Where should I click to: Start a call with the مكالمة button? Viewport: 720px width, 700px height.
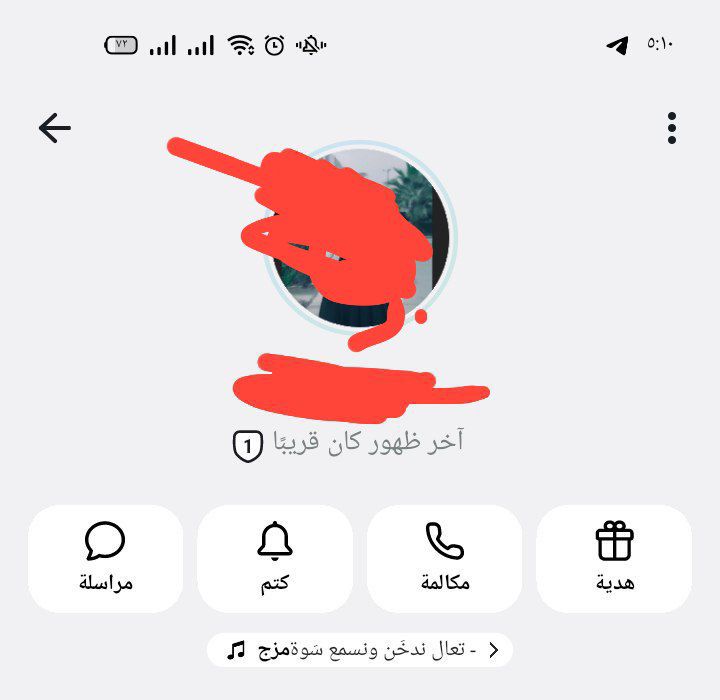pos(444,558)
